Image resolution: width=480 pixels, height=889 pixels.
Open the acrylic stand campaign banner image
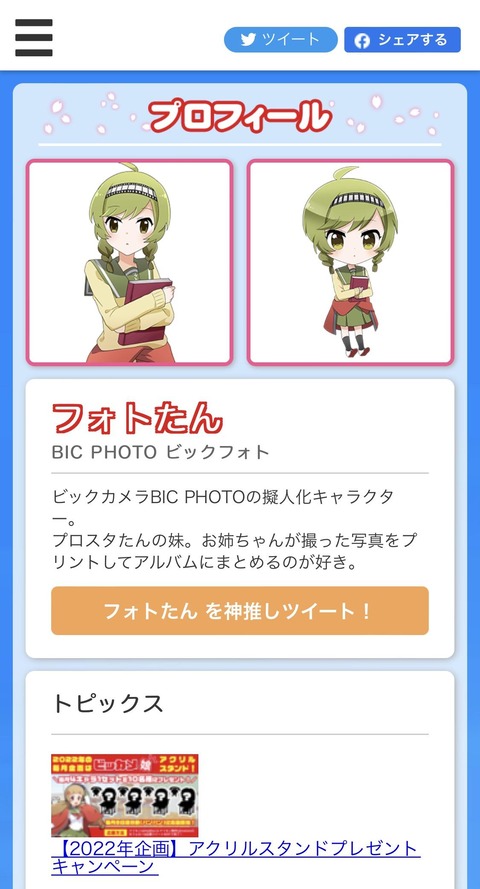pos(125,795)
